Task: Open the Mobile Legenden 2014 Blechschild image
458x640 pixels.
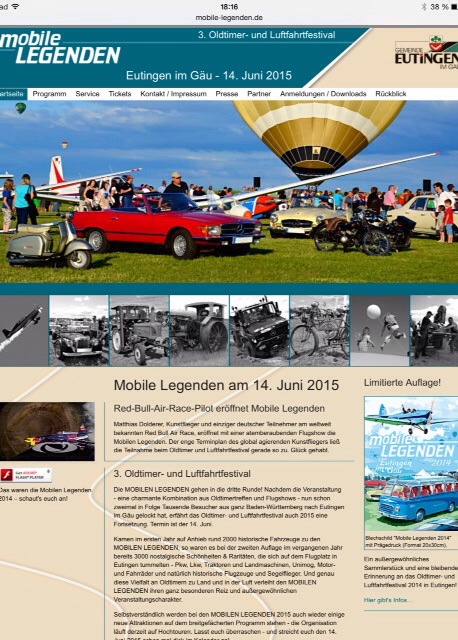Action: click(x=411, y=464)
